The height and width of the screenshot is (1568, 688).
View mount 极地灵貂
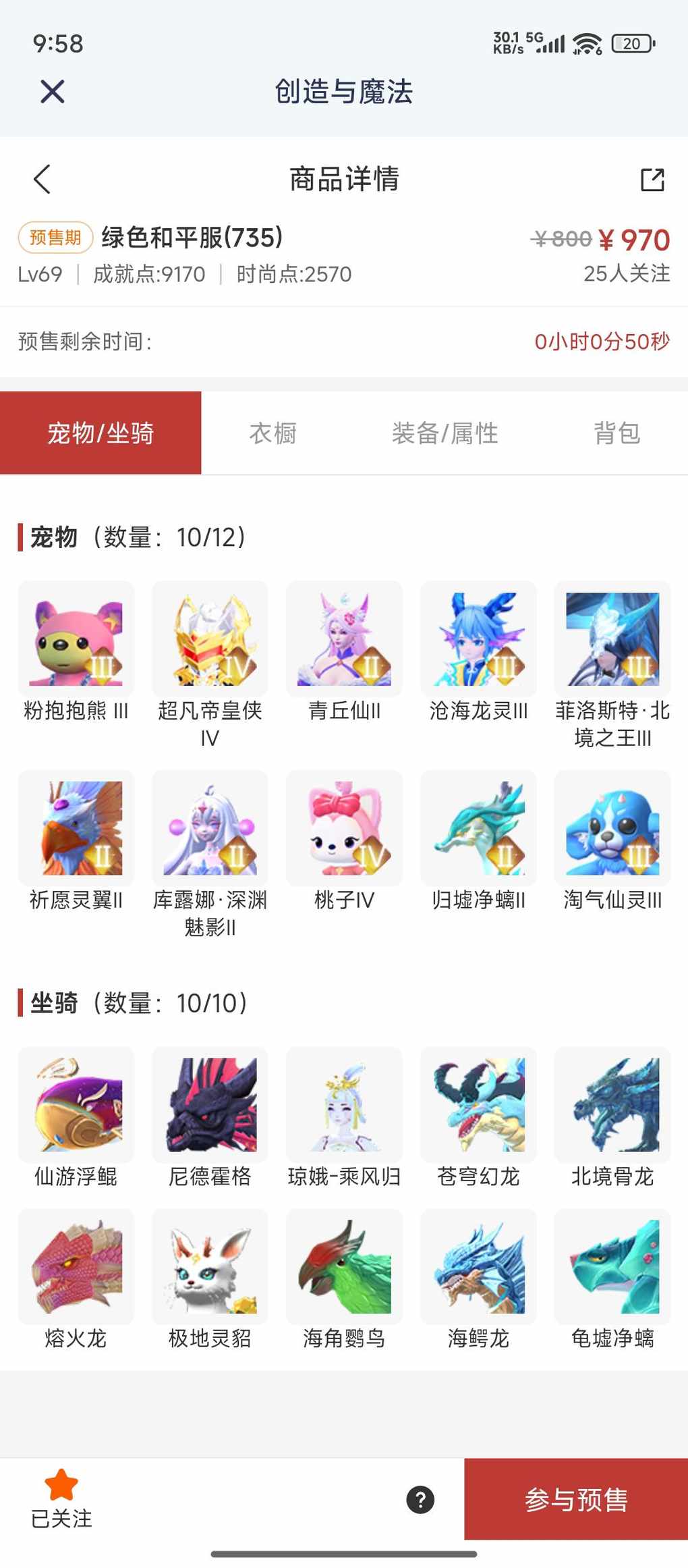(x=210, y=1266)
